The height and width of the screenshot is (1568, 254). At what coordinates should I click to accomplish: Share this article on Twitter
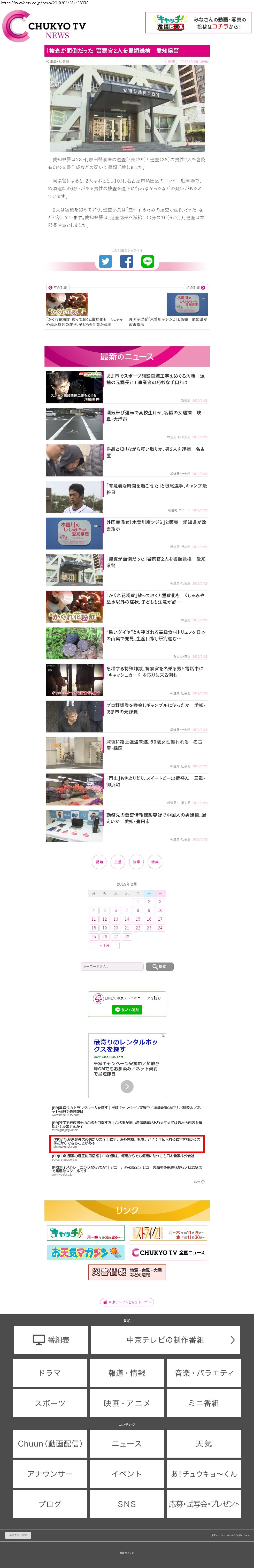(106, 261)
